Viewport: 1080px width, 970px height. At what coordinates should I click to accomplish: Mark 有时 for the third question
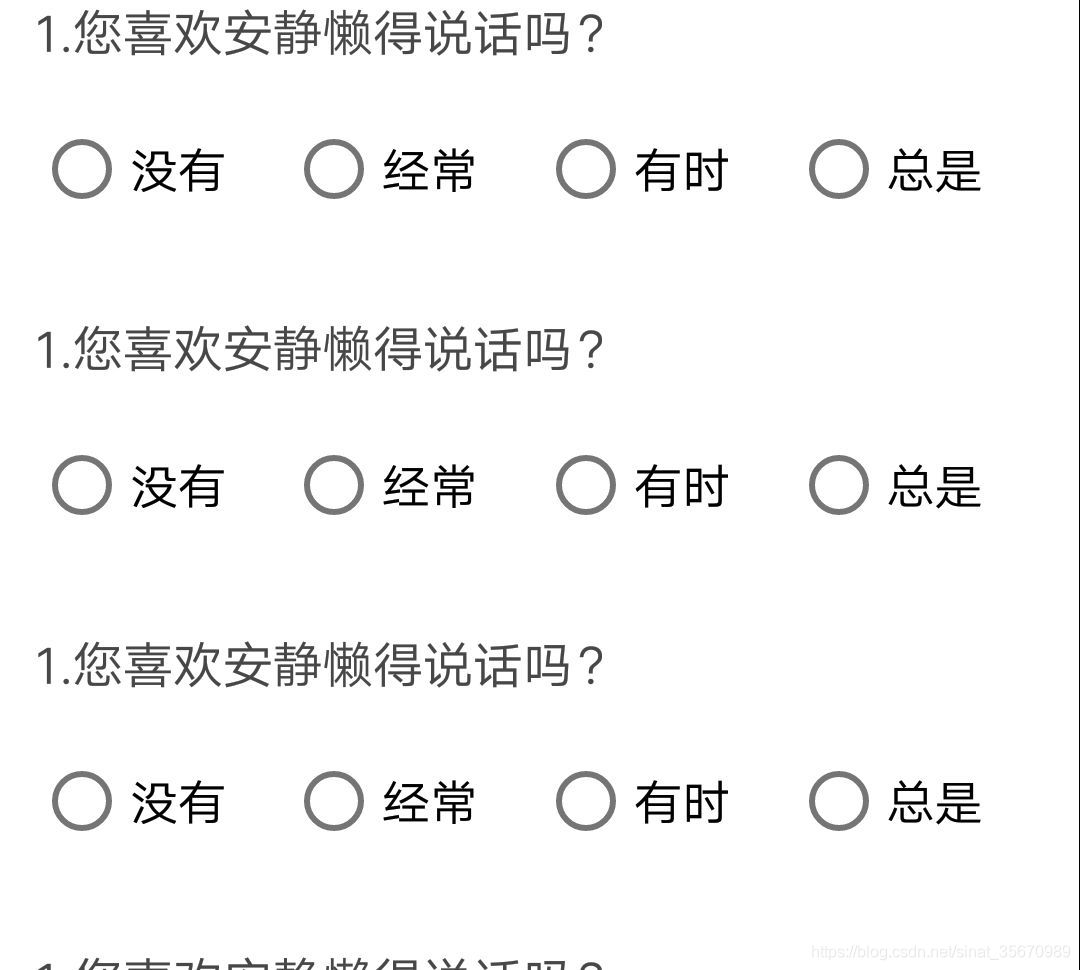click(x=585, y=801)
